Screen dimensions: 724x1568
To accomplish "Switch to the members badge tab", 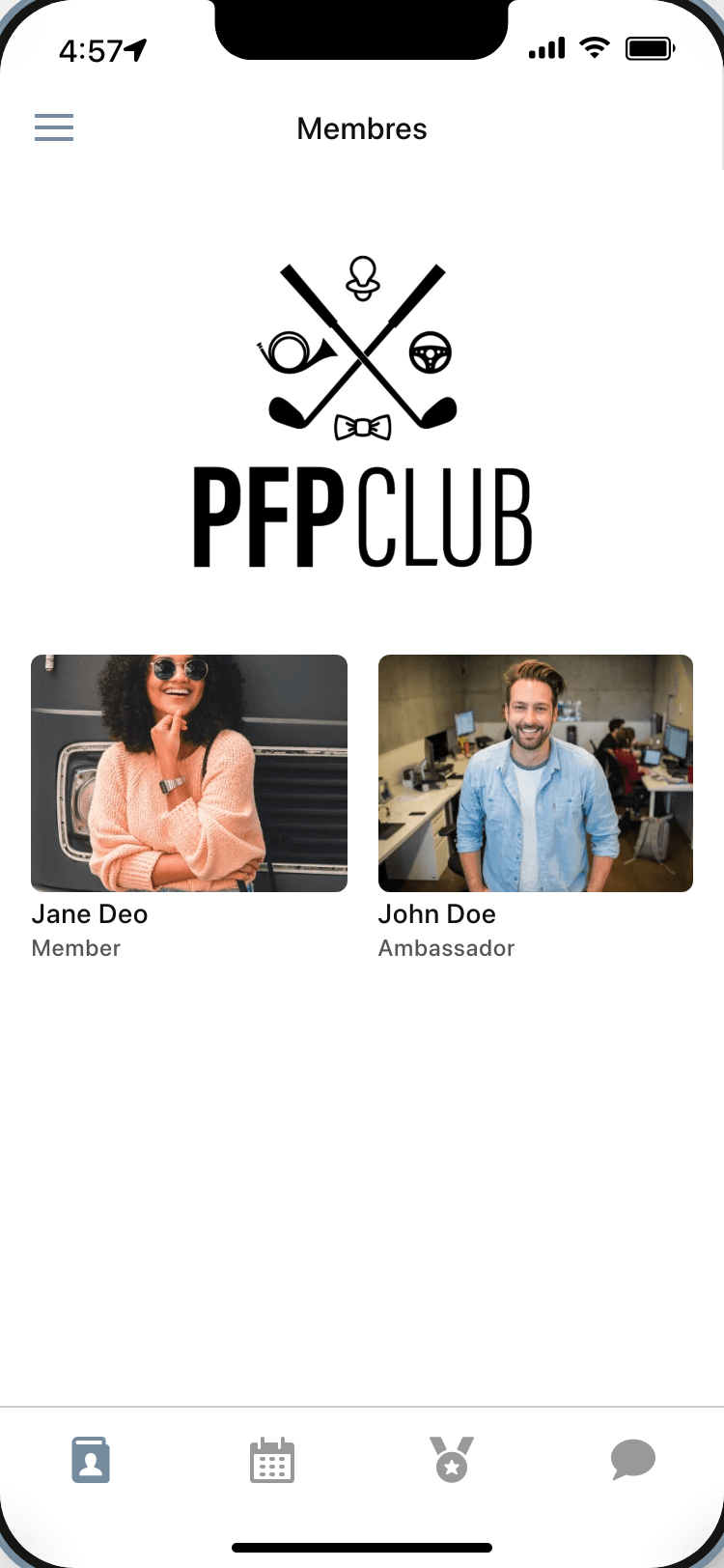I will pos(91,1460).
